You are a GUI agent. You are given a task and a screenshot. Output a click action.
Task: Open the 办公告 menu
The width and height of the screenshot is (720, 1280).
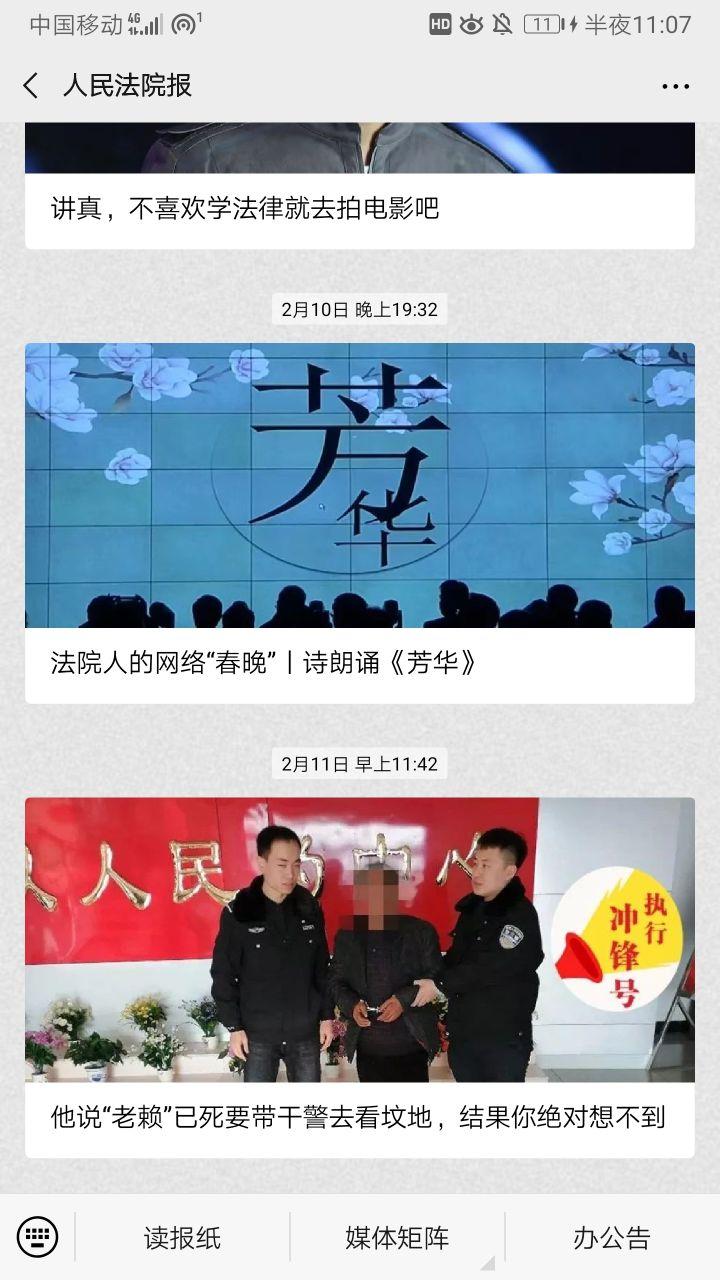[611, 1238]
